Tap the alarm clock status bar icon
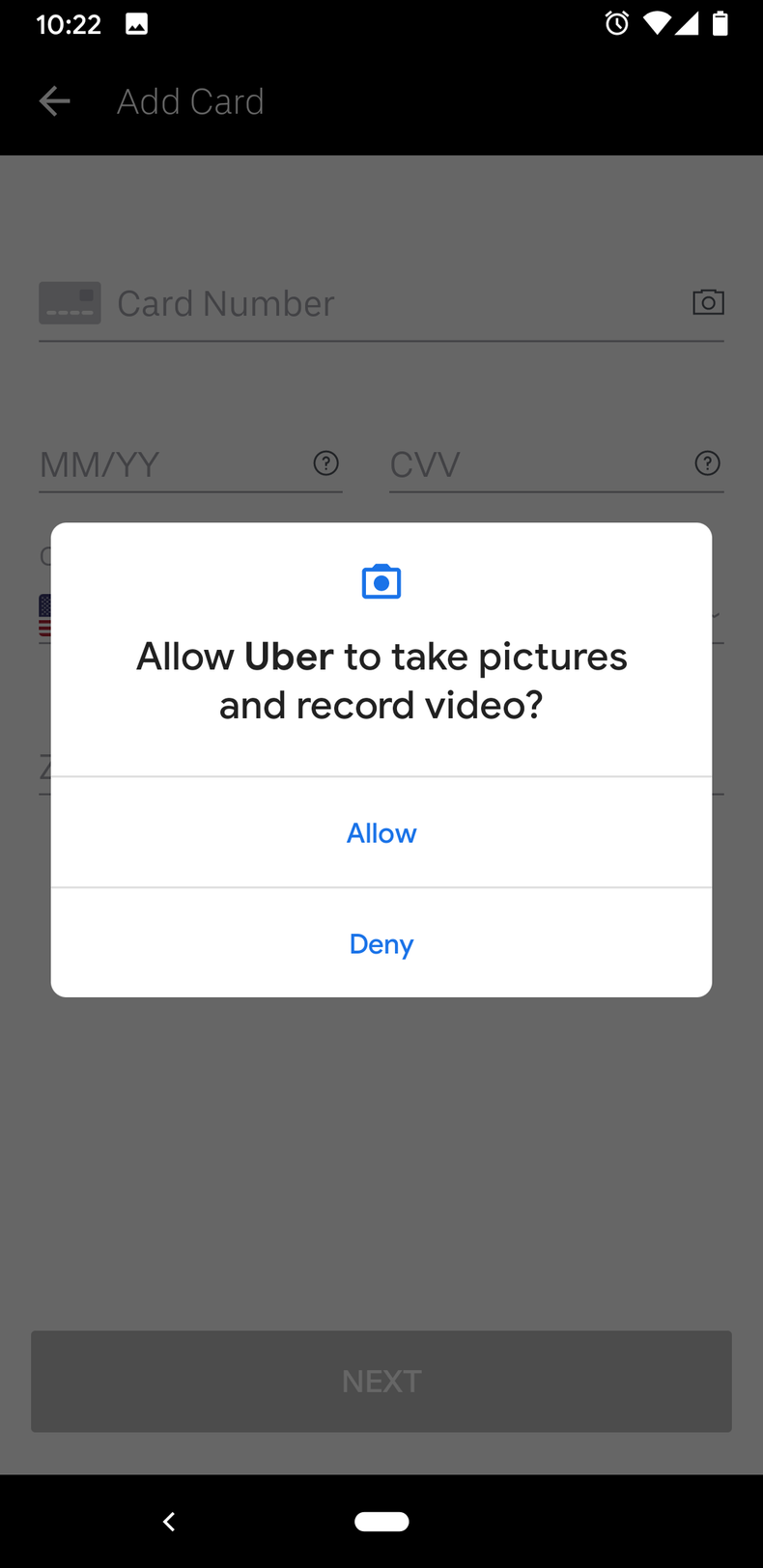This screenshot has width=763, height=1568. tap(616, 23)
